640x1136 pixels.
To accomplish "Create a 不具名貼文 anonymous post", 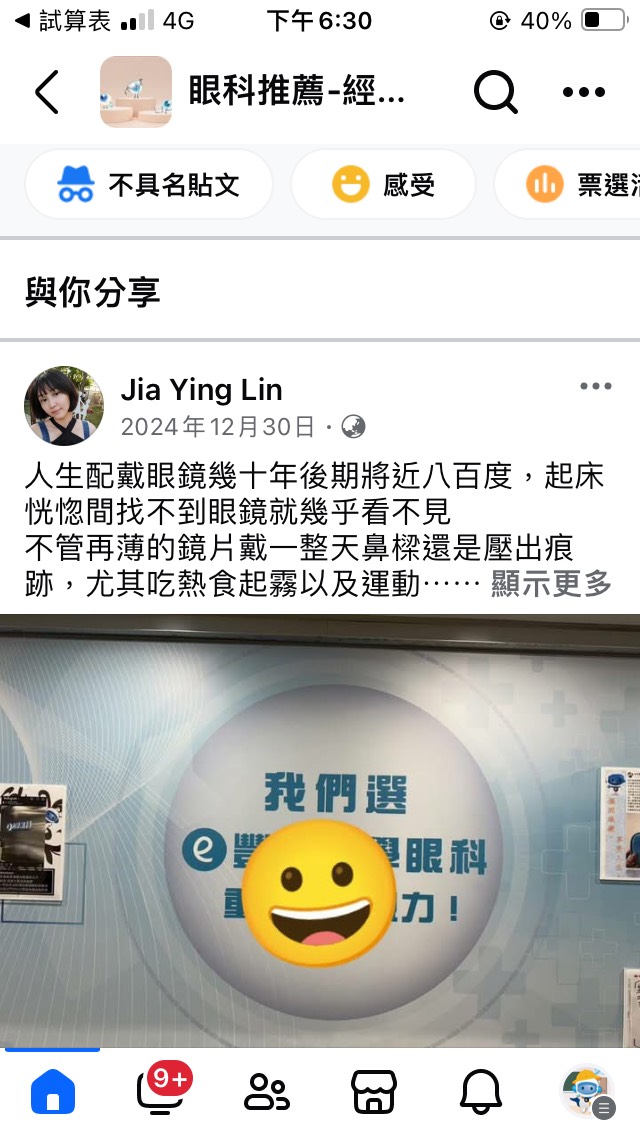I will coord(149,184).
